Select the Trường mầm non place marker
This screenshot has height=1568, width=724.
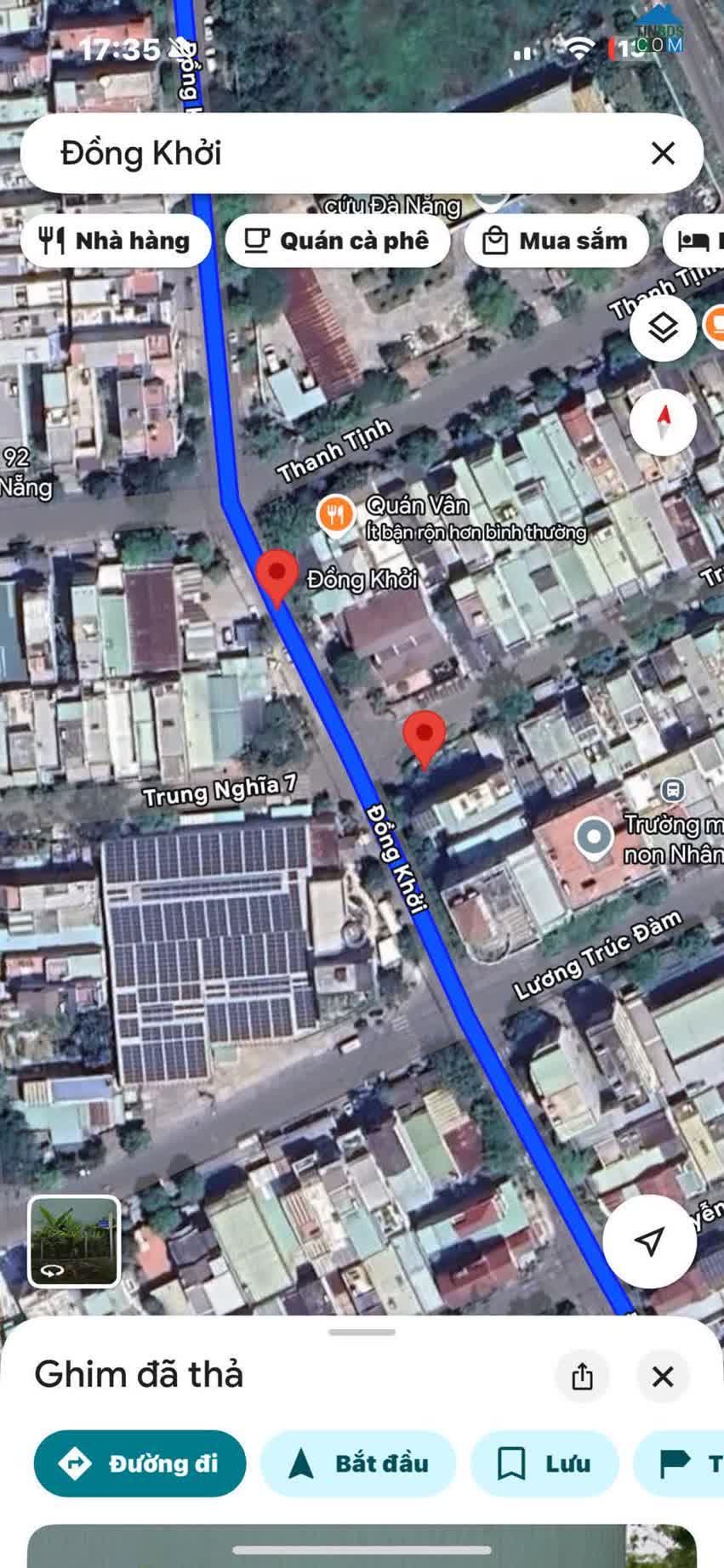(x=594, y=837)
